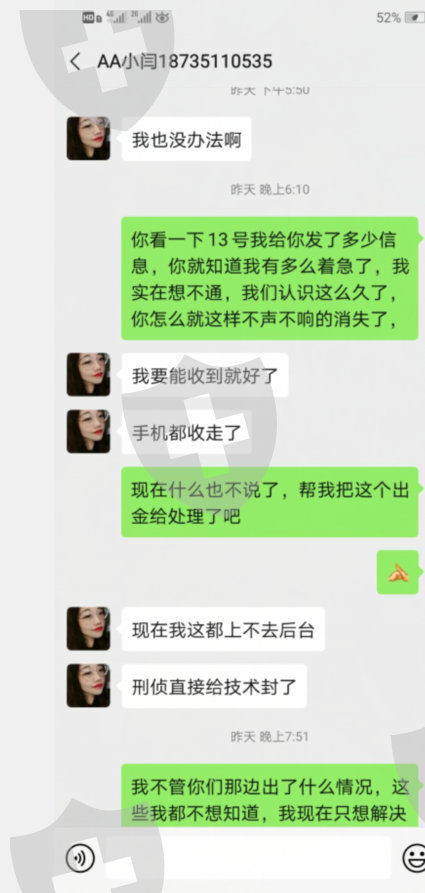The image size is (425, 893).
Task: Go back from the AA小闫 chat
Action: click(75, 62)
